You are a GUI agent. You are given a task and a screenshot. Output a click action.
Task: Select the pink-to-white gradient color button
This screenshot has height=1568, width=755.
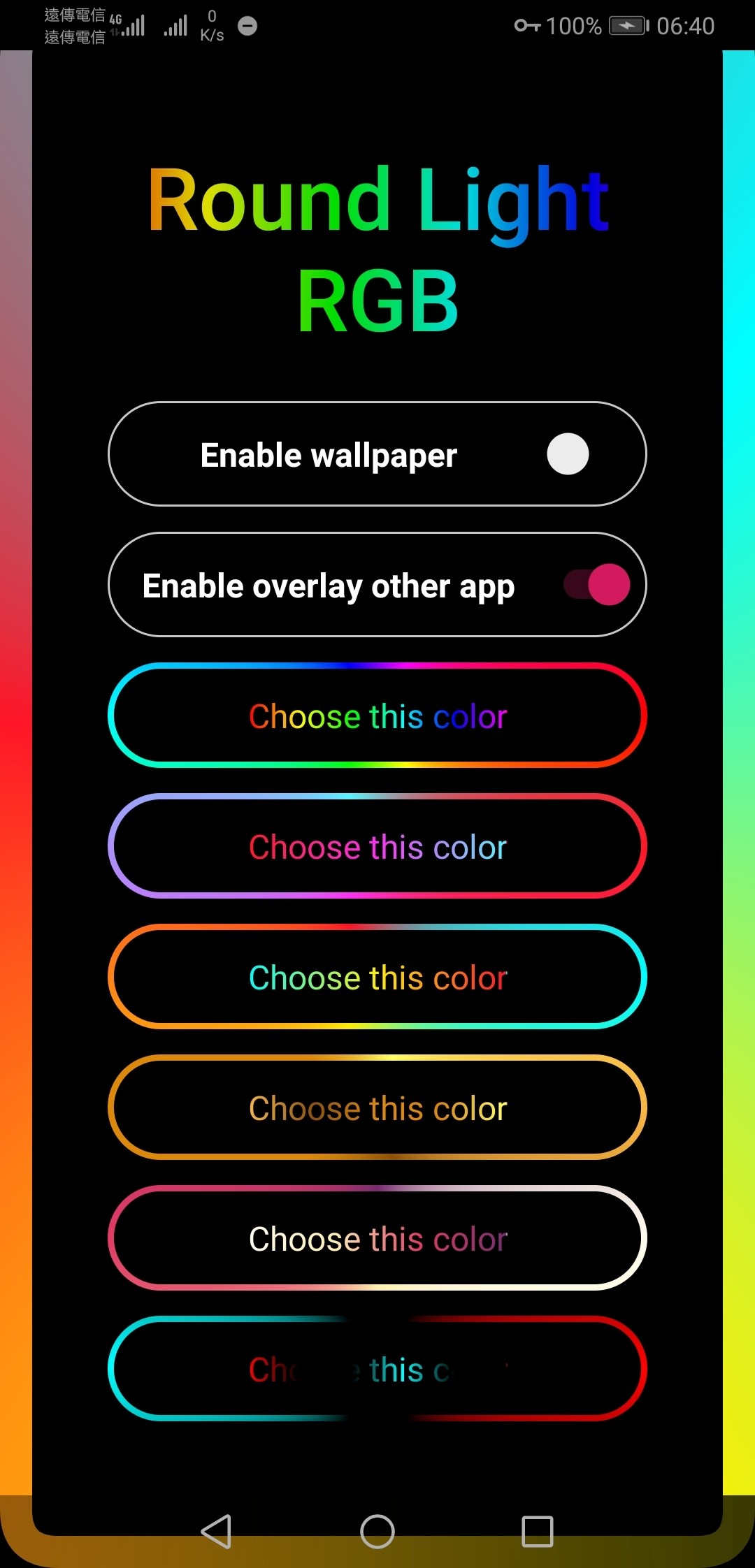point(377,1238)
